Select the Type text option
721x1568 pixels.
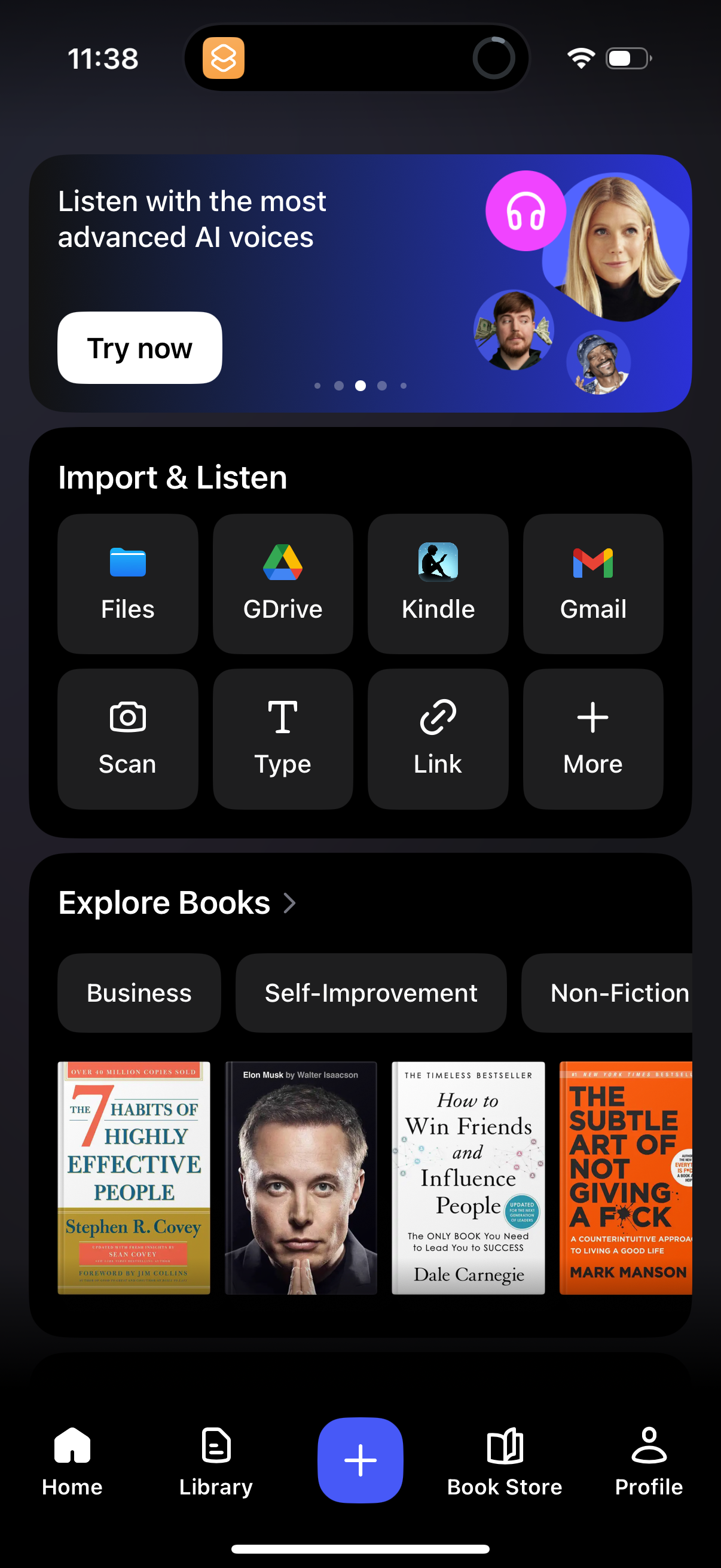click(282, 739)
